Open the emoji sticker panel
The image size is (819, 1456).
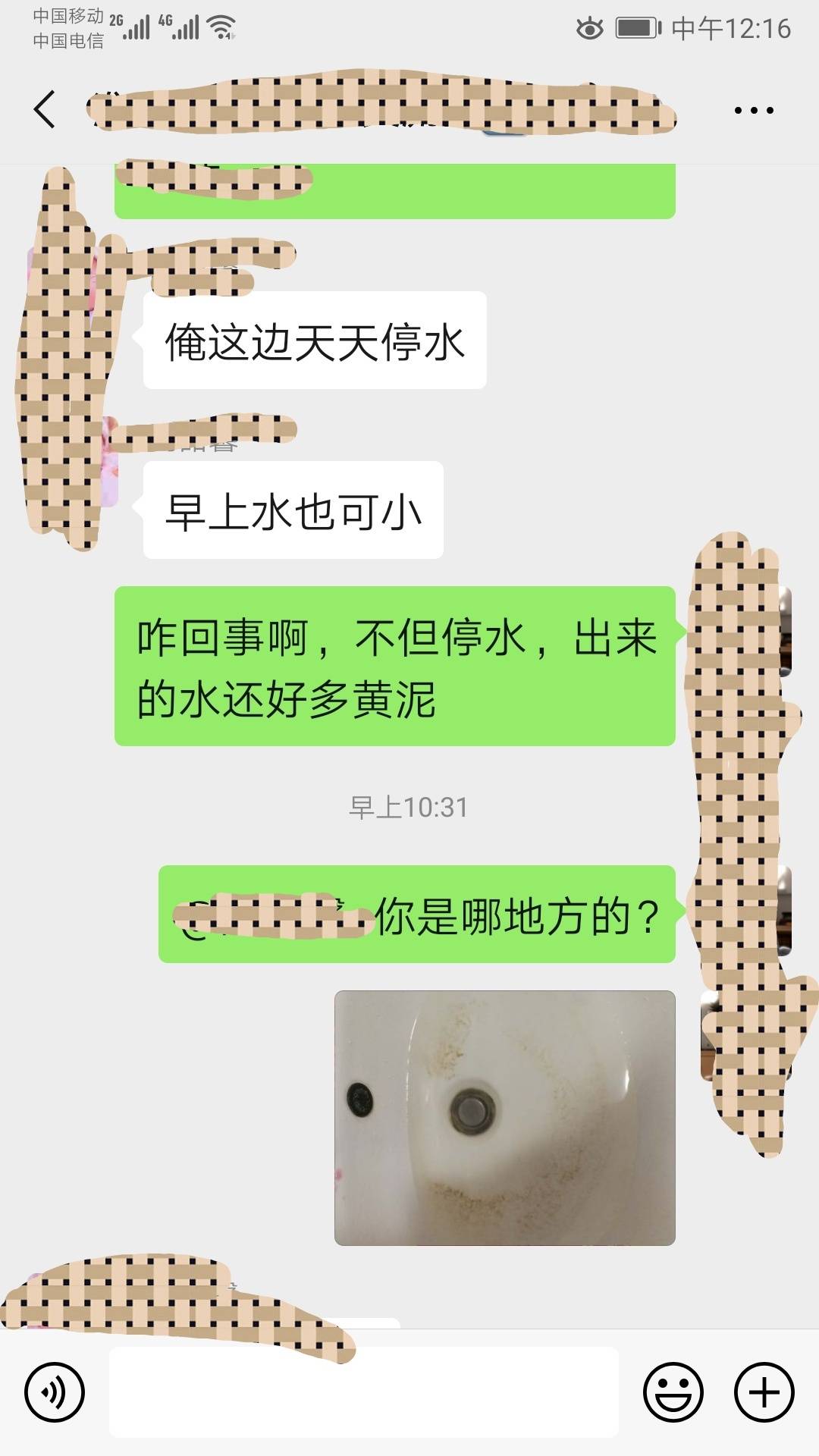[673, 1392]
